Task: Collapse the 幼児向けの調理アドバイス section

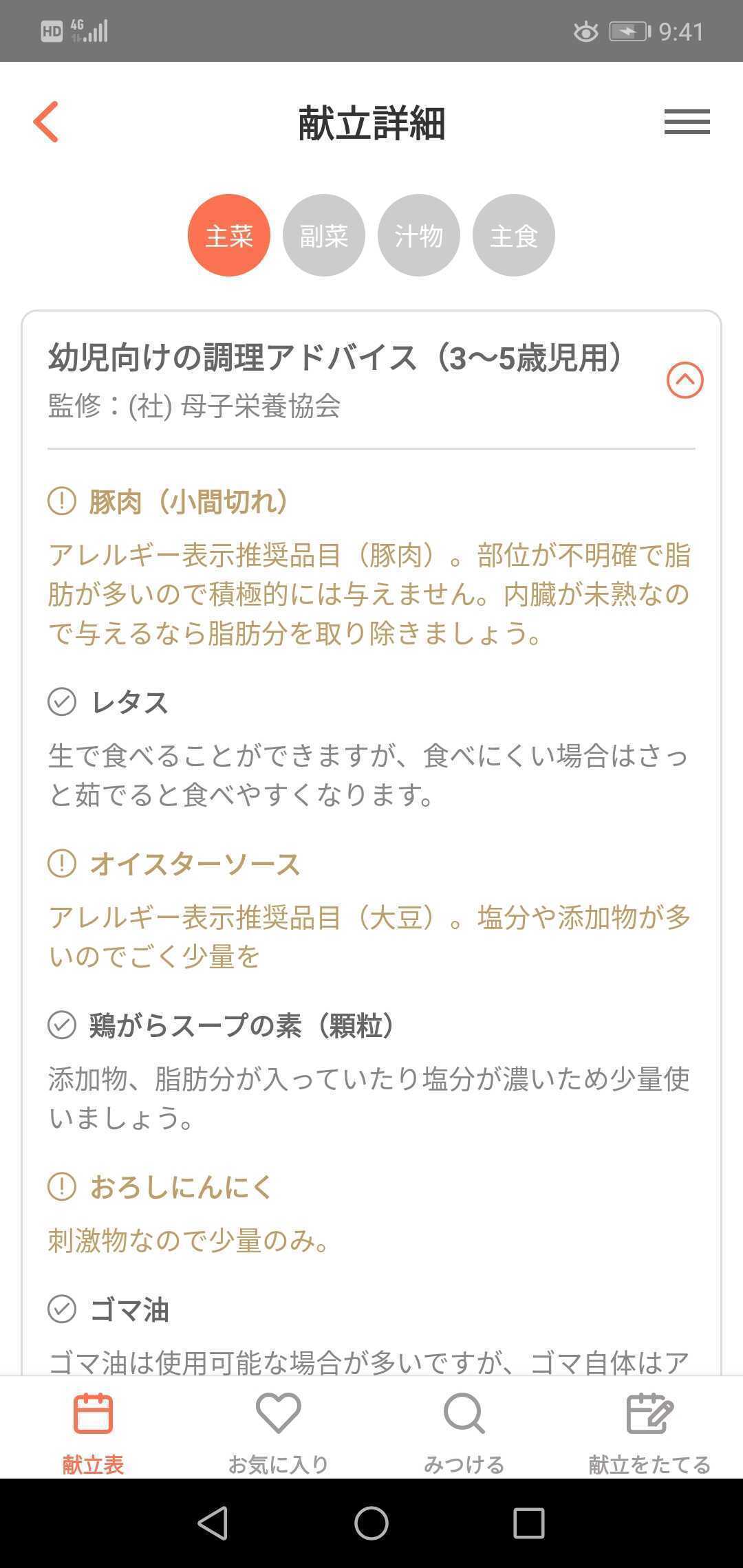Action: click(685, 380)
